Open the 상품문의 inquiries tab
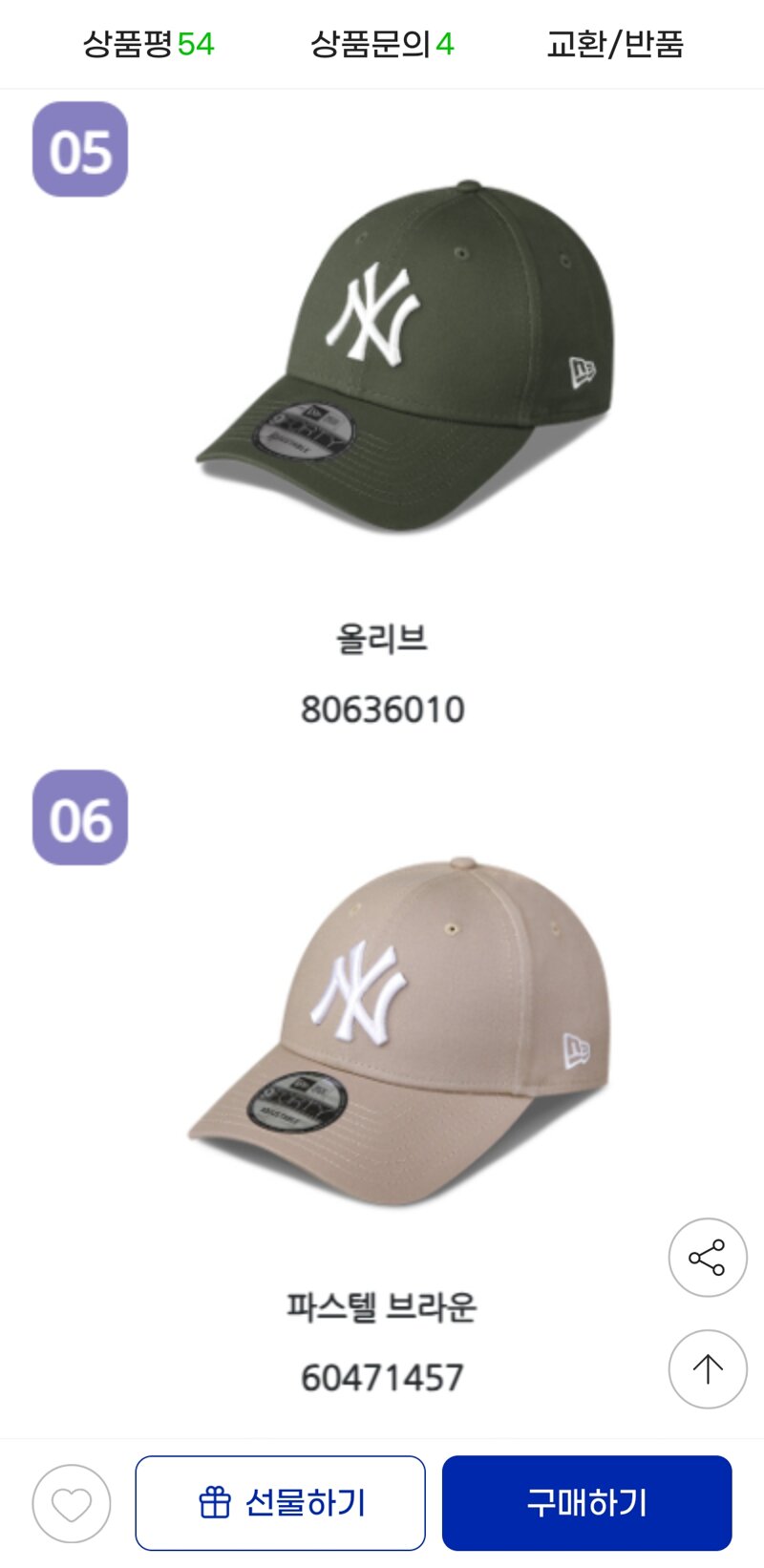The image size is (764, 1568). [382, 44]
